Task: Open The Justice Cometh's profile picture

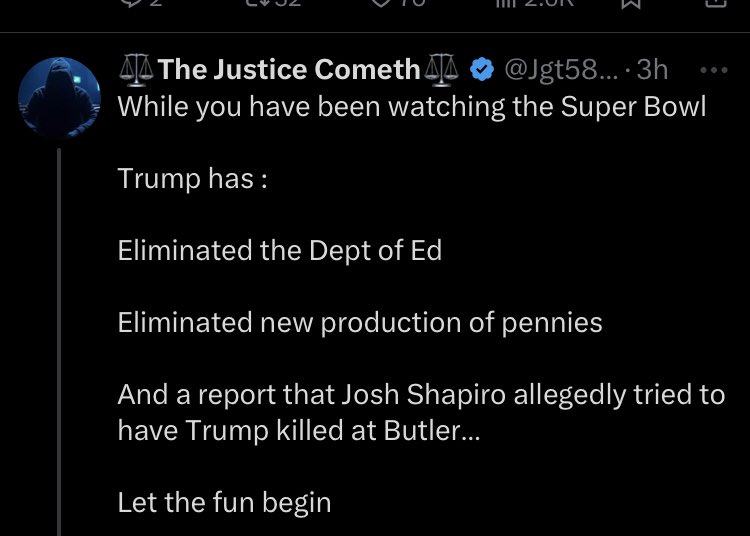Action: [x=60, y=97]
